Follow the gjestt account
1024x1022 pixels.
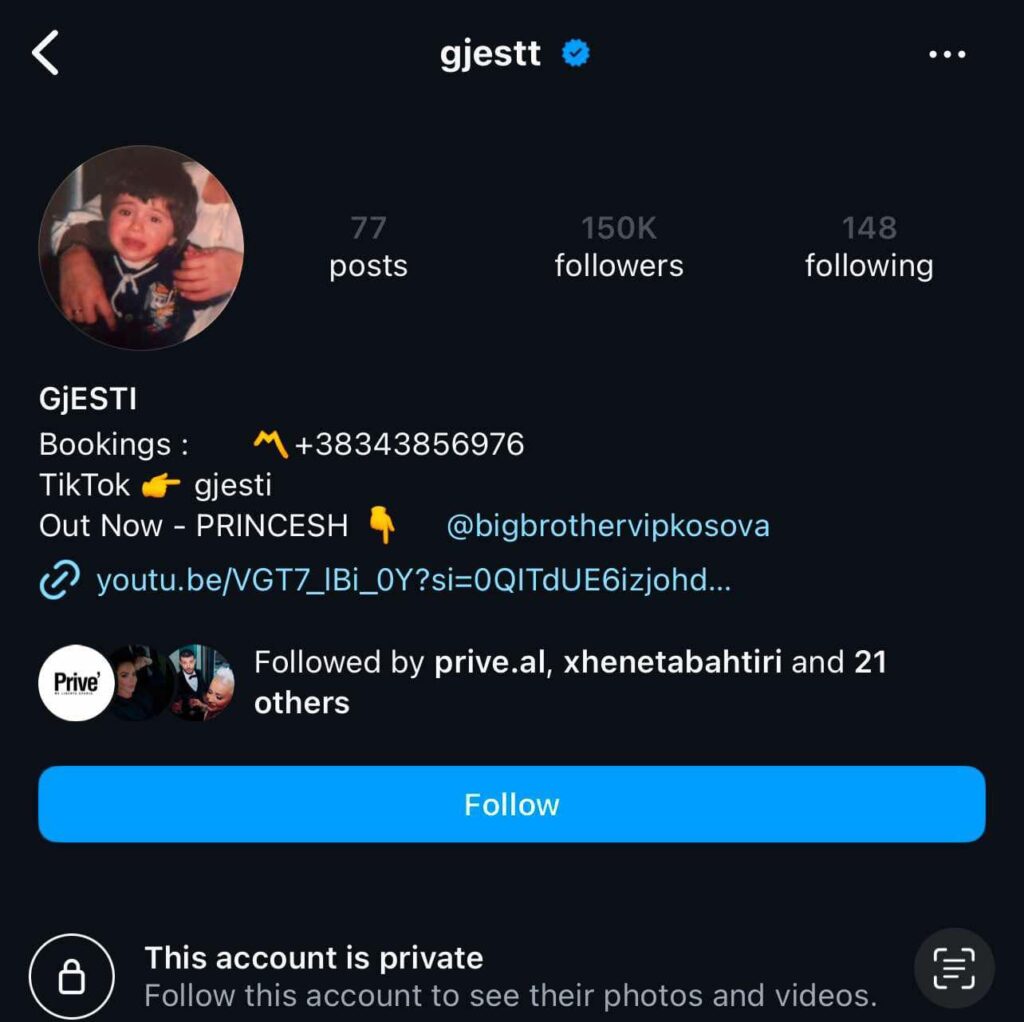[511, 804]
